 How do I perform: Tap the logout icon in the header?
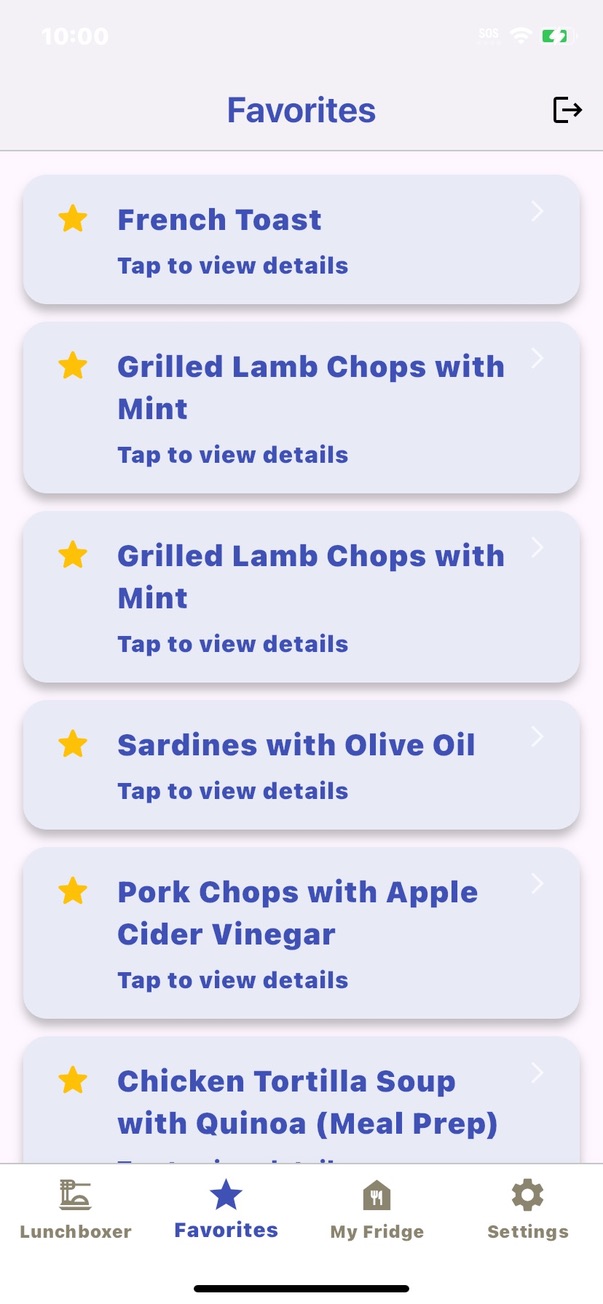[x=567, y=110]
